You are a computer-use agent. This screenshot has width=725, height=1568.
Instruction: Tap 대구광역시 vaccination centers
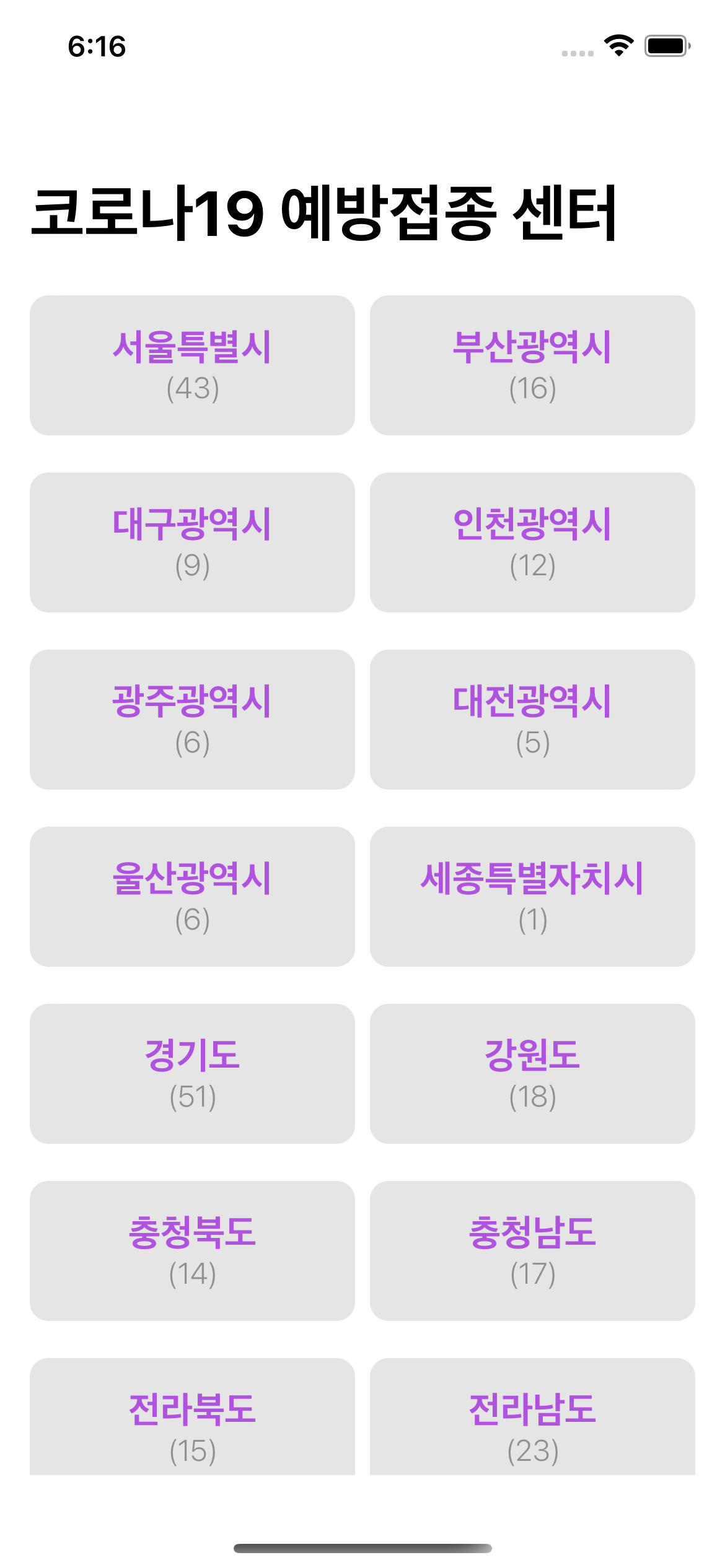coord(192,542)
